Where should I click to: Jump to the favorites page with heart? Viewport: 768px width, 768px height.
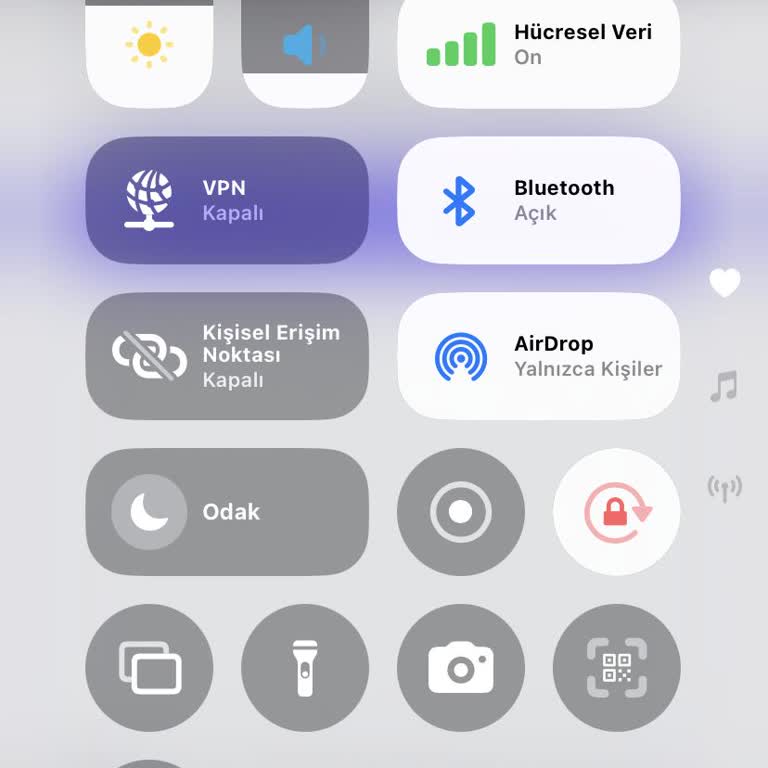(x=724, y=283)
